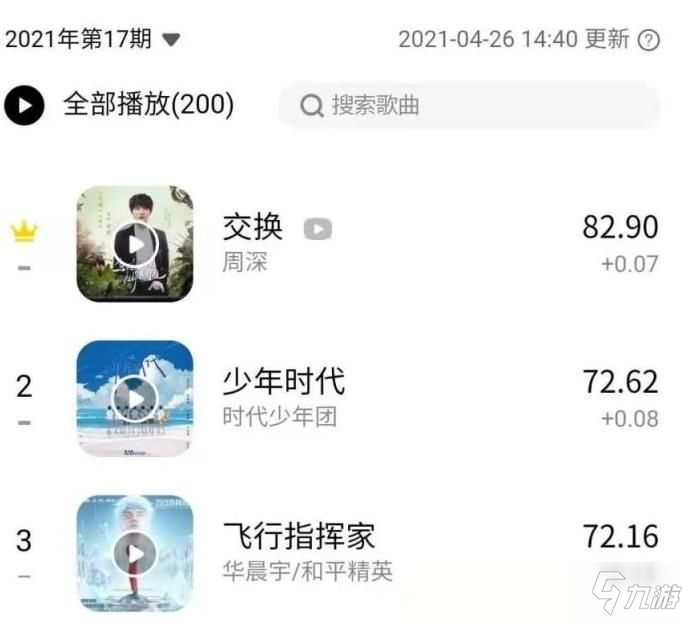
Task: Open the help icon beside update time
Action: point(649,40)
